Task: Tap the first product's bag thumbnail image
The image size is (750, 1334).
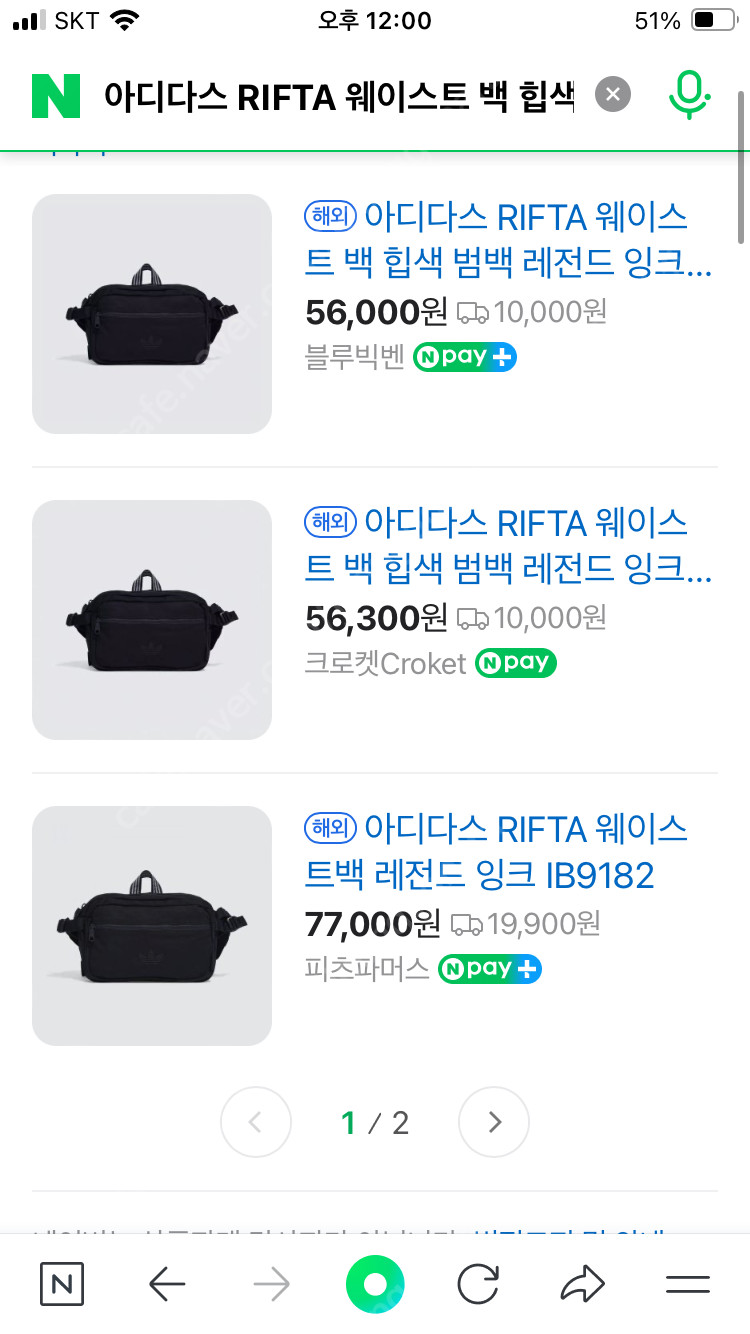Action: click(151, 314)
